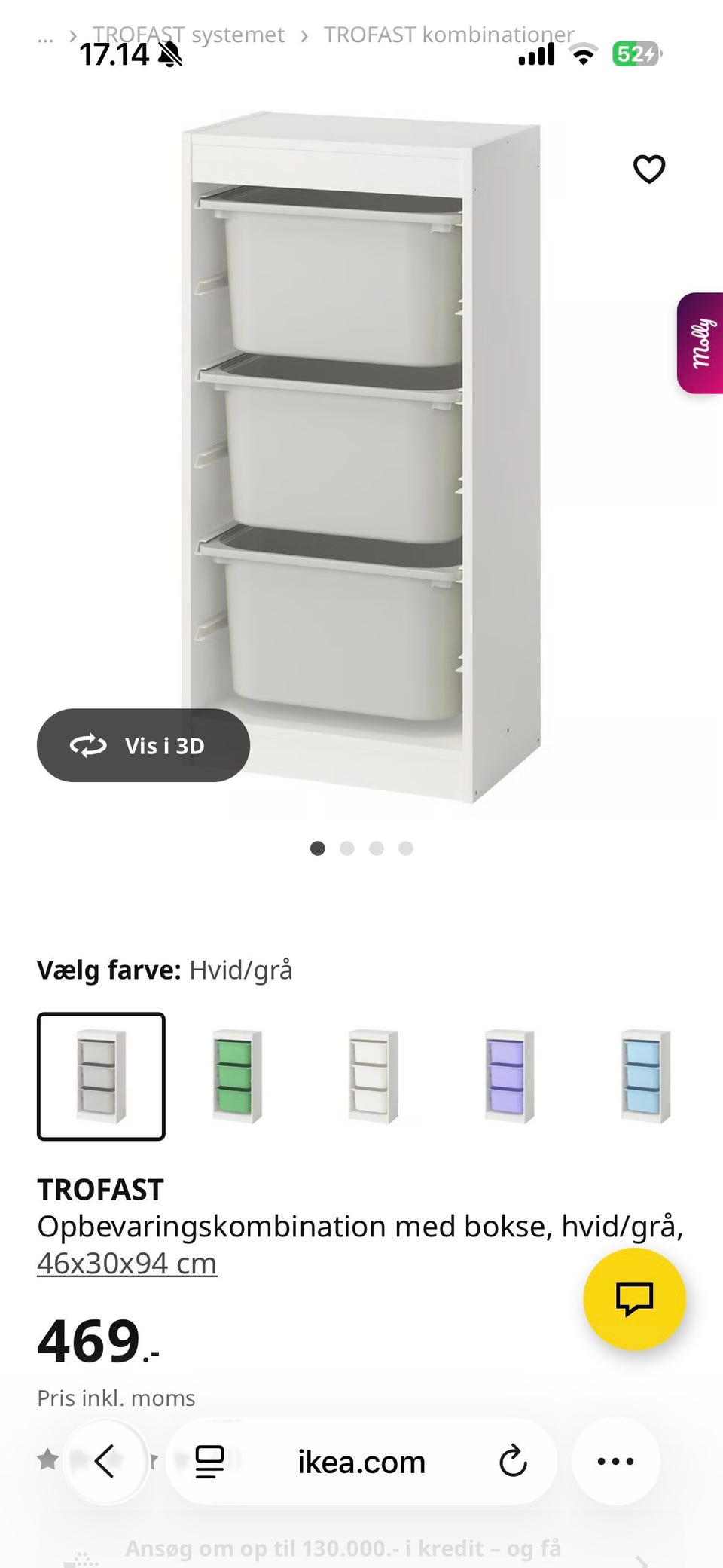This screenshot has width=723, height=1568.
Task: Open the three-dot more options icon
Action: click(615, 1460)
